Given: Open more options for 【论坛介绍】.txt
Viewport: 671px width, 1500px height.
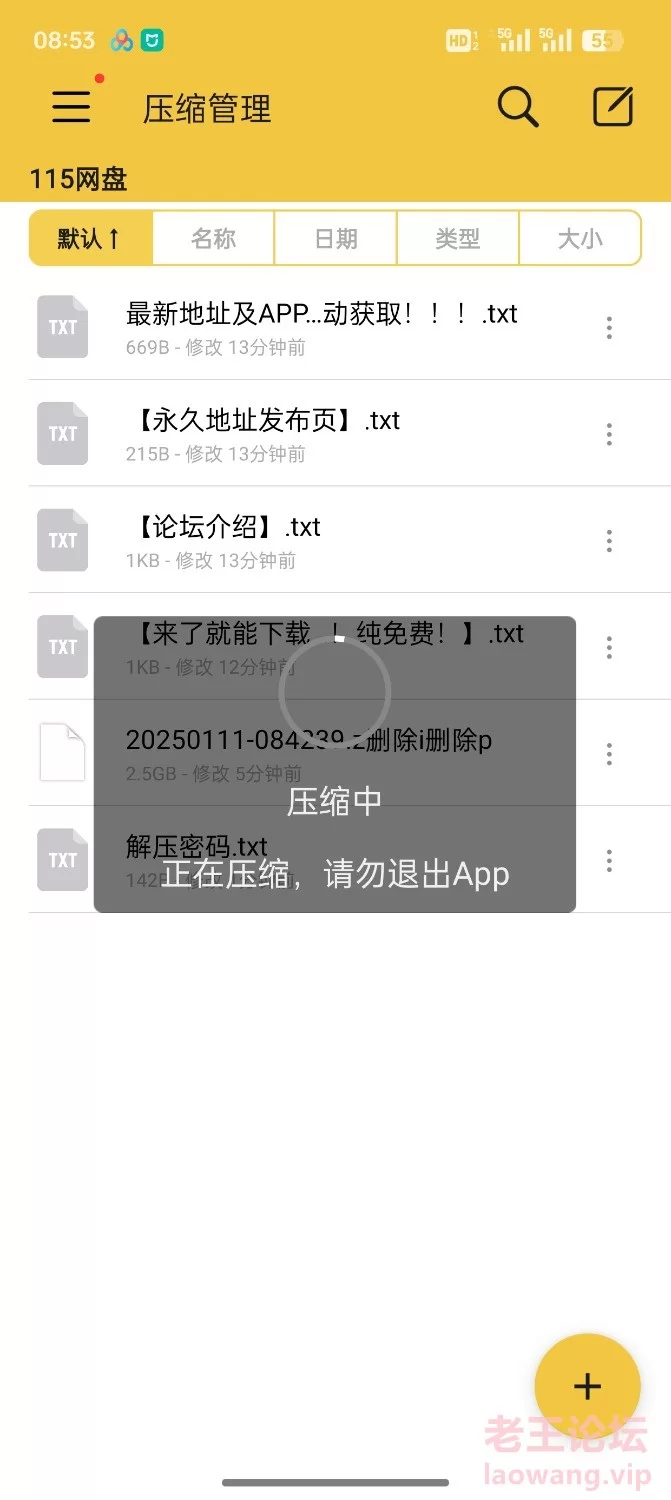Looking at the screenshot, I should tap(609, 541).
